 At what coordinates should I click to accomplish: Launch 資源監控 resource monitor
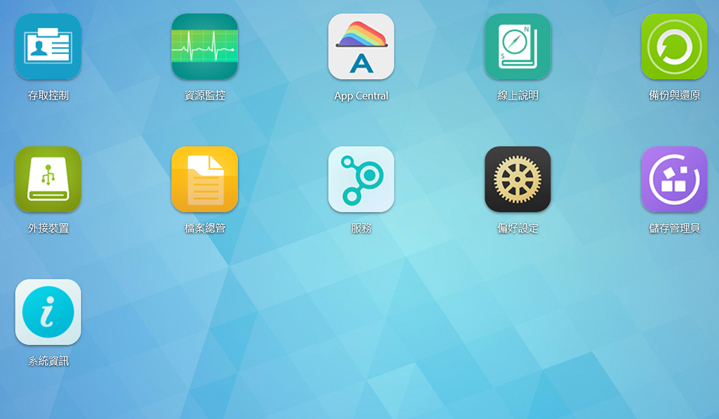205,47
